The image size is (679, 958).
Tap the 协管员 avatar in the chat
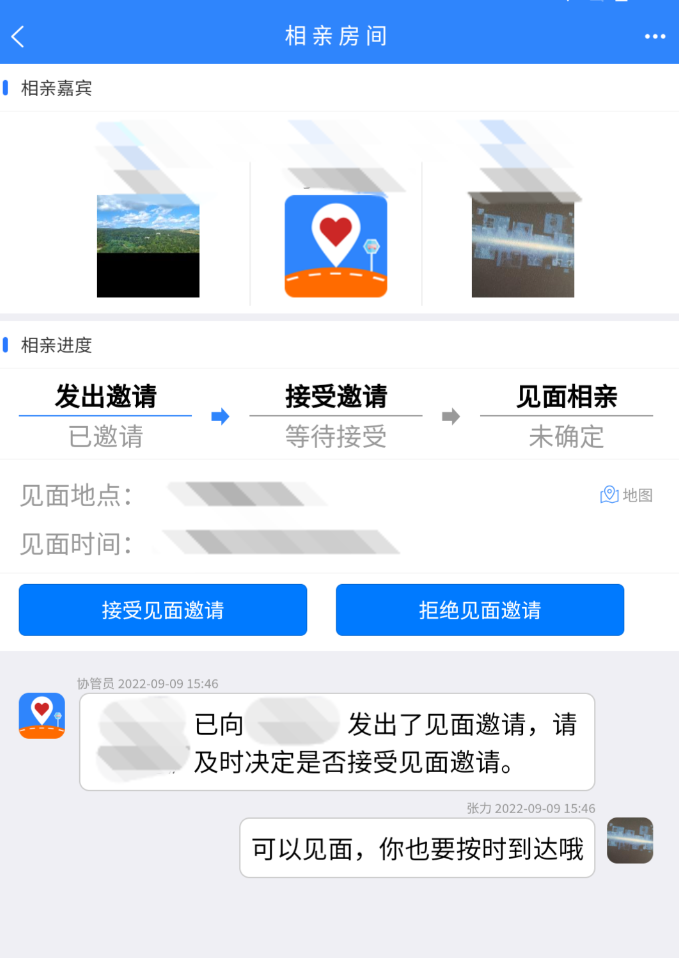pyautogui.click(x=42, y=716)
